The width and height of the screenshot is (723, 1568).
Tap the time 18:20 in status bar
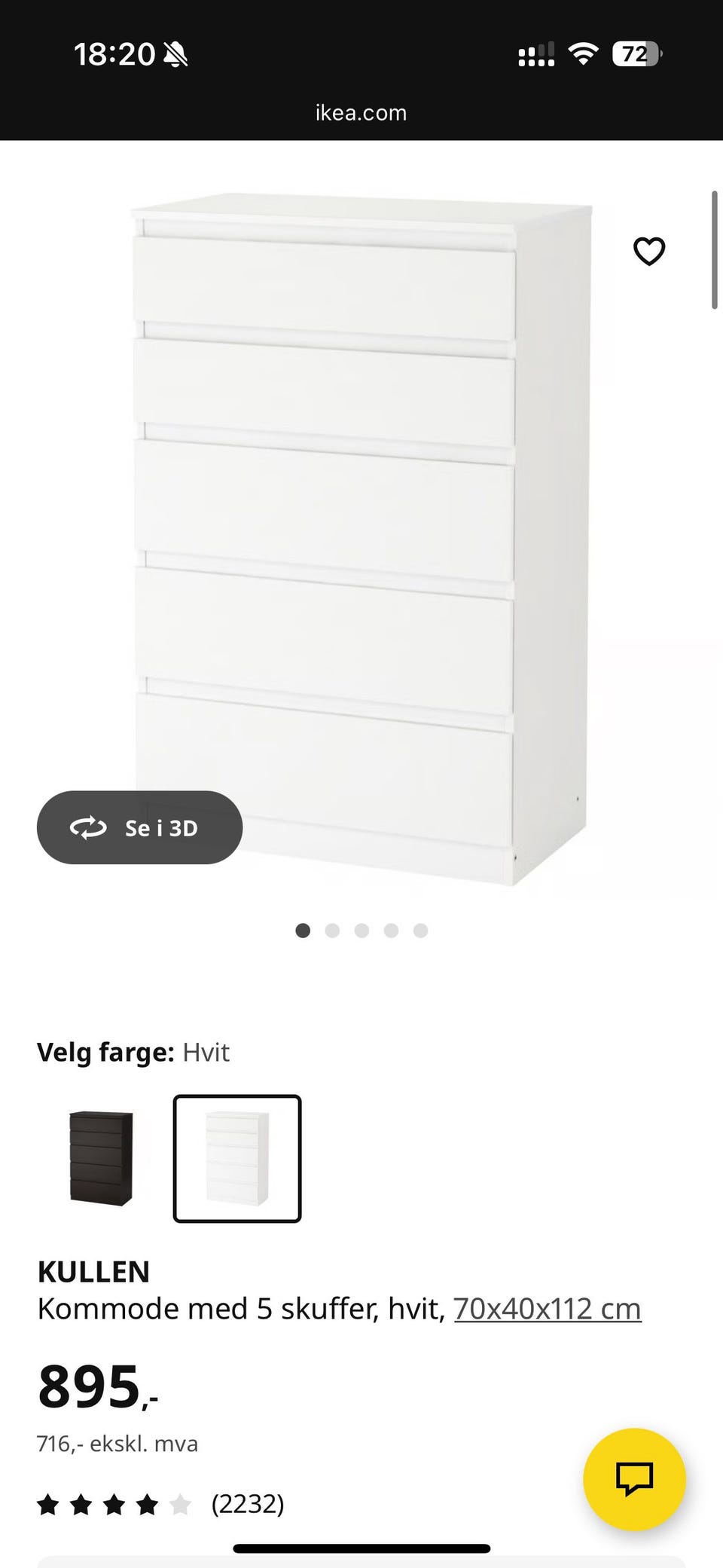(x=114, y=54)
